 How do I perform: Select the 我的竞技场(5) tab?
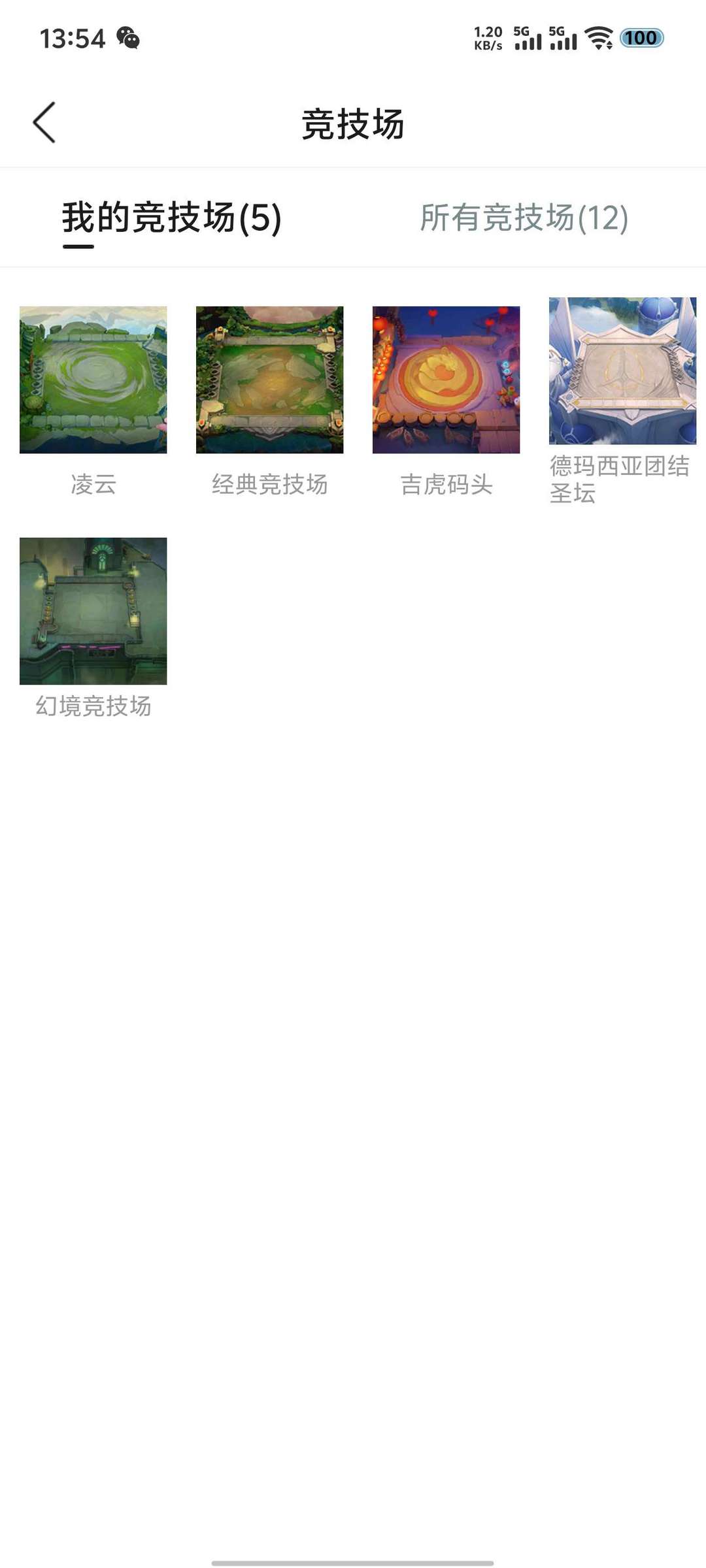[172, 218]
